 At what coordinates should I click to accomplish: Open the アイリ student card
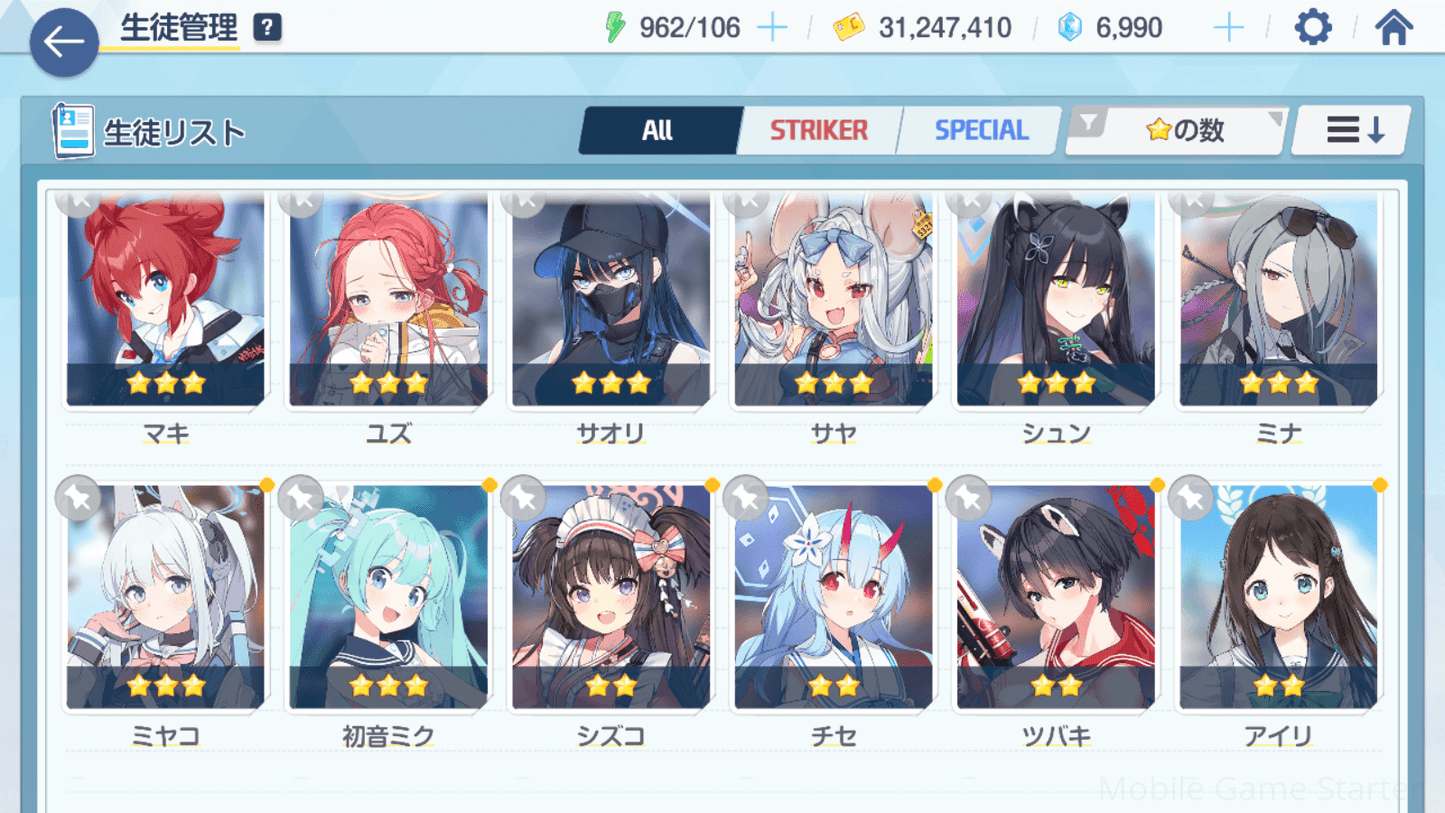coord(1278,600)
